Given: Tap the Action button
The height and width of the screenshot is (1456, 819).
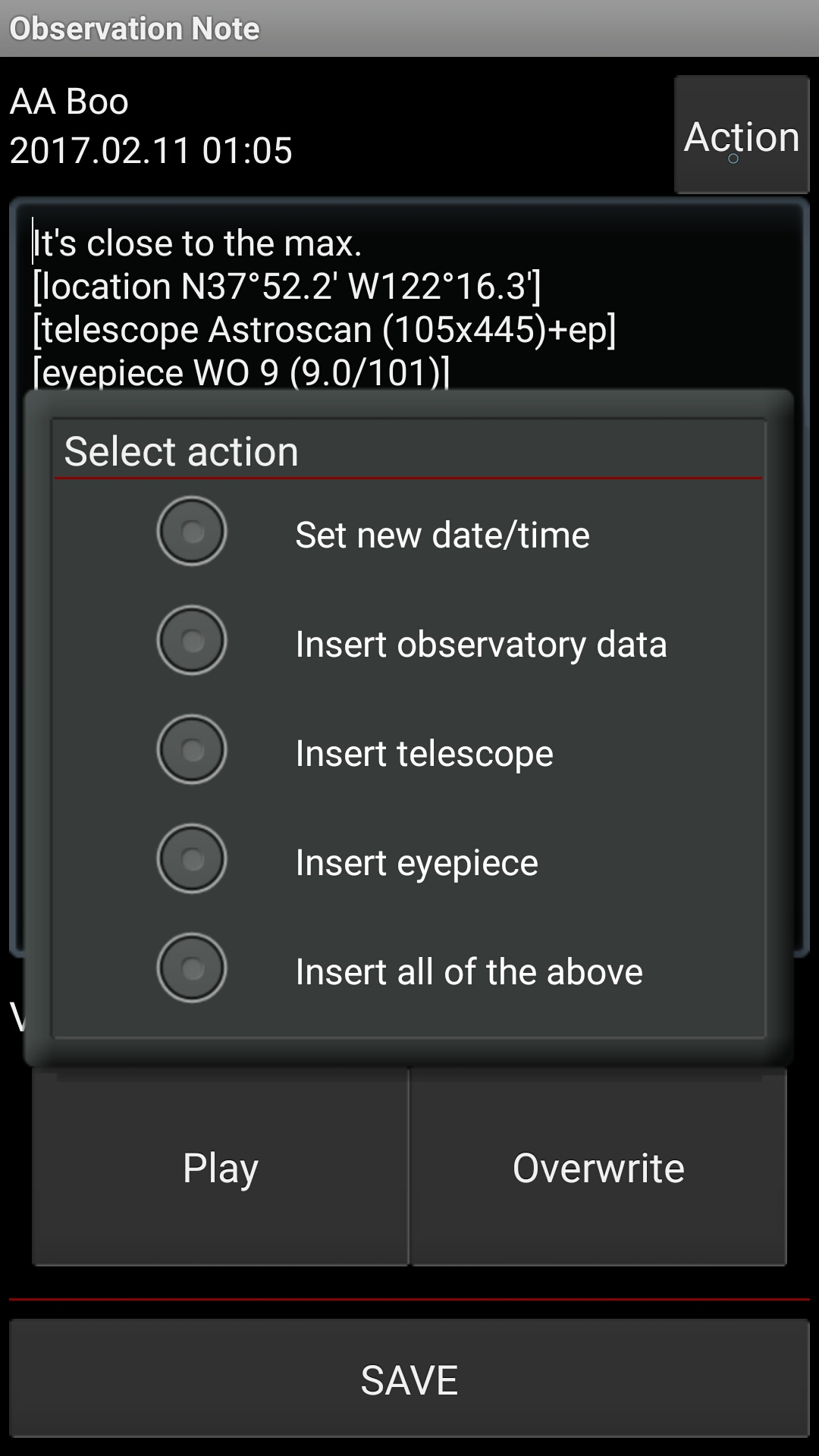Looking at the screenshot, I should point(742,135).
